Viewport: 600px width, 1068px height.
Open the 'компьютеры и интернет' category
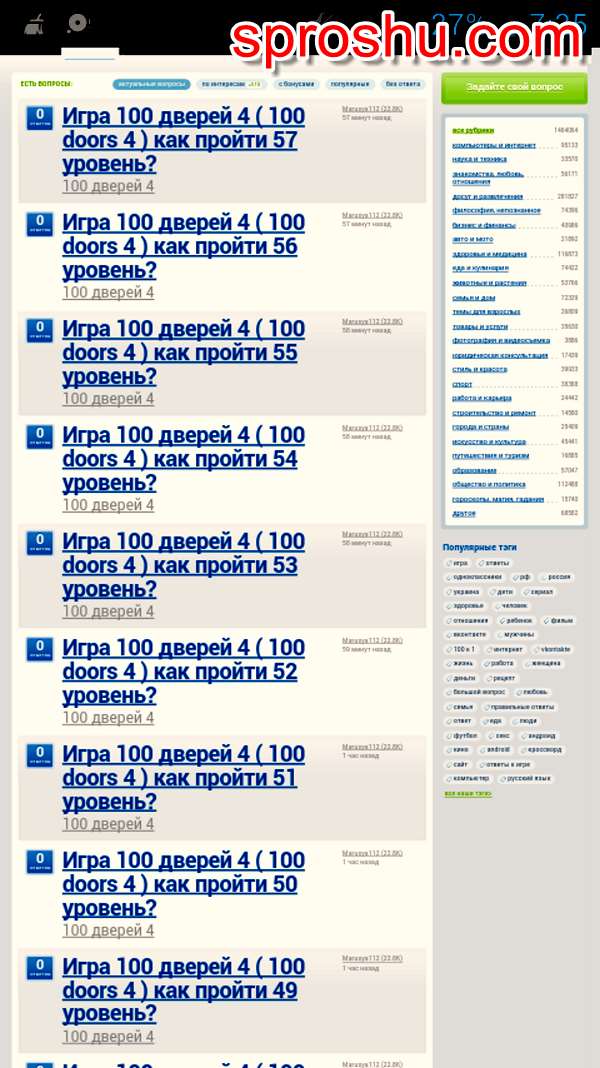click(493, 146)
